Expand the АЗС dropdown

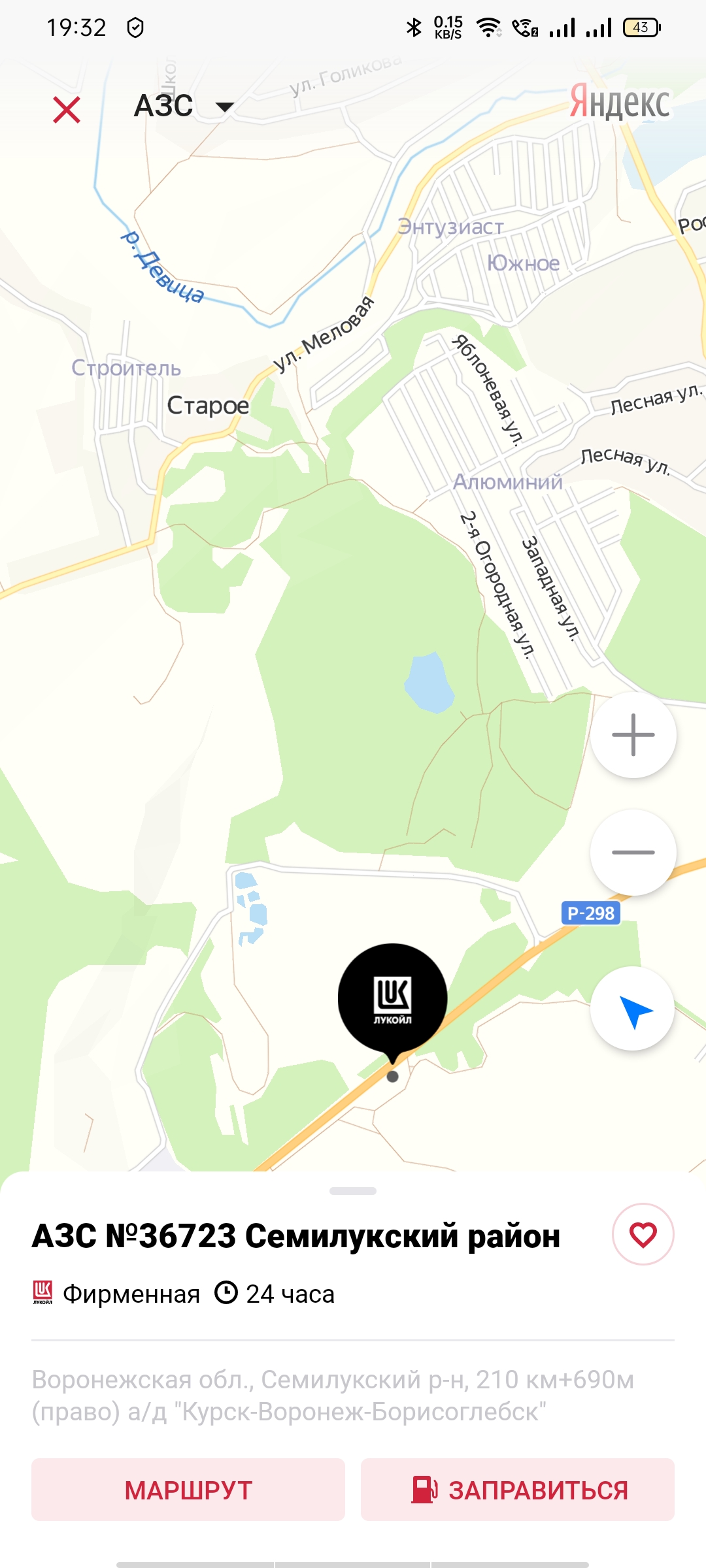coord(184,106)
